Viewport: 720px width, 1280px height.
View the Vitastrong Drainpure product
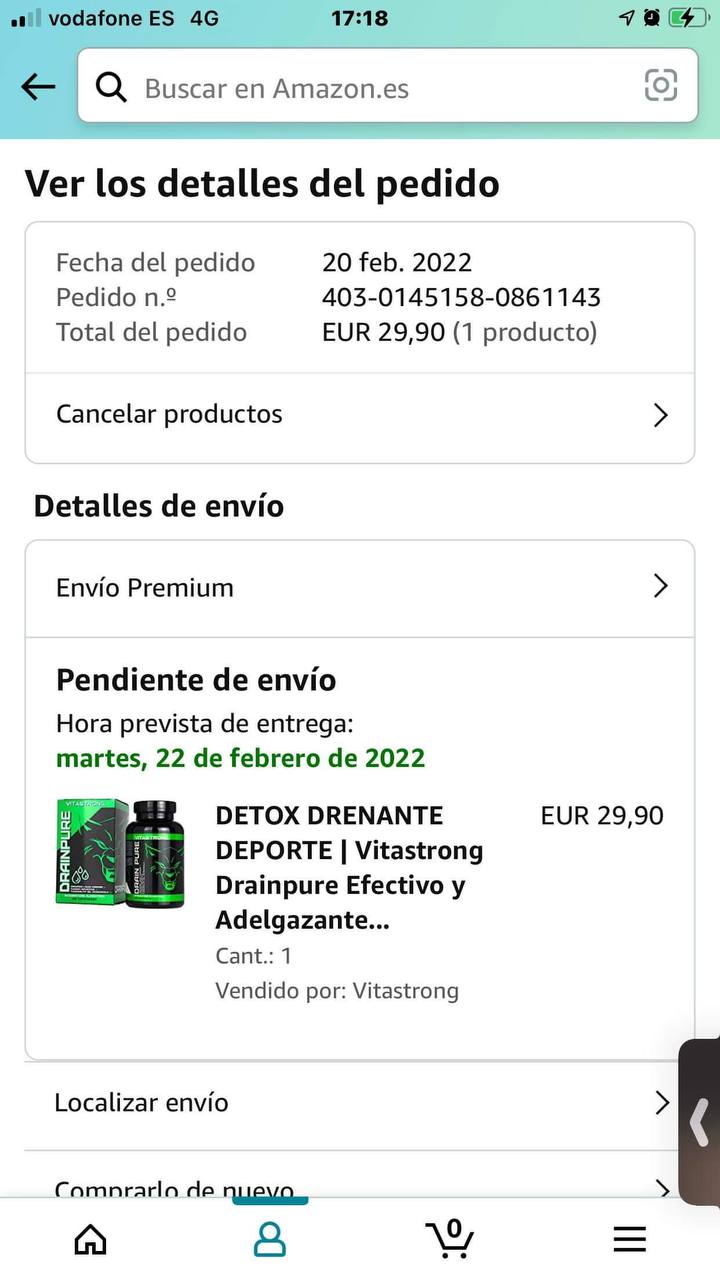[348, 867]
